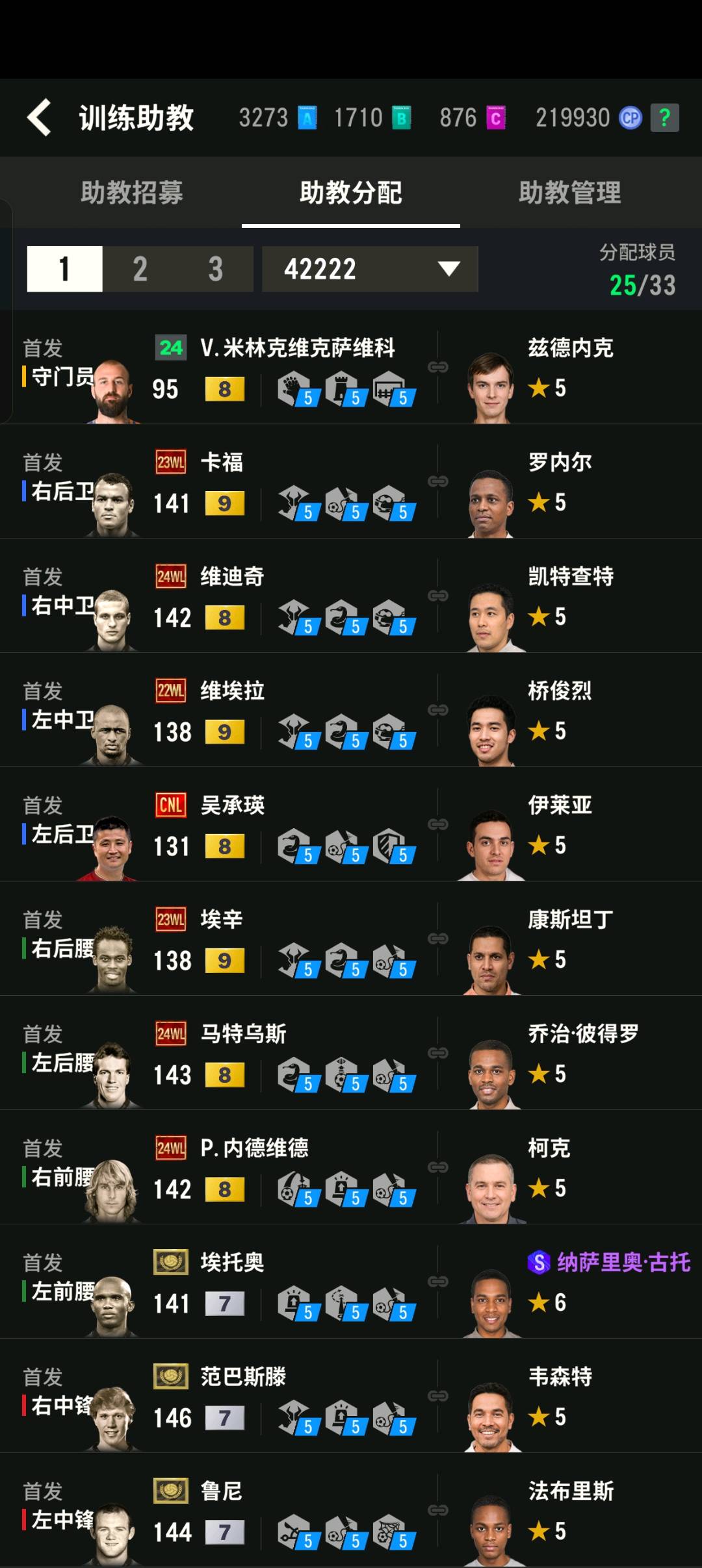Image resolution: width=702 pixels, height=1568 pixels.
Task: Select squad slot 3
Action: (x=215, y=269)
